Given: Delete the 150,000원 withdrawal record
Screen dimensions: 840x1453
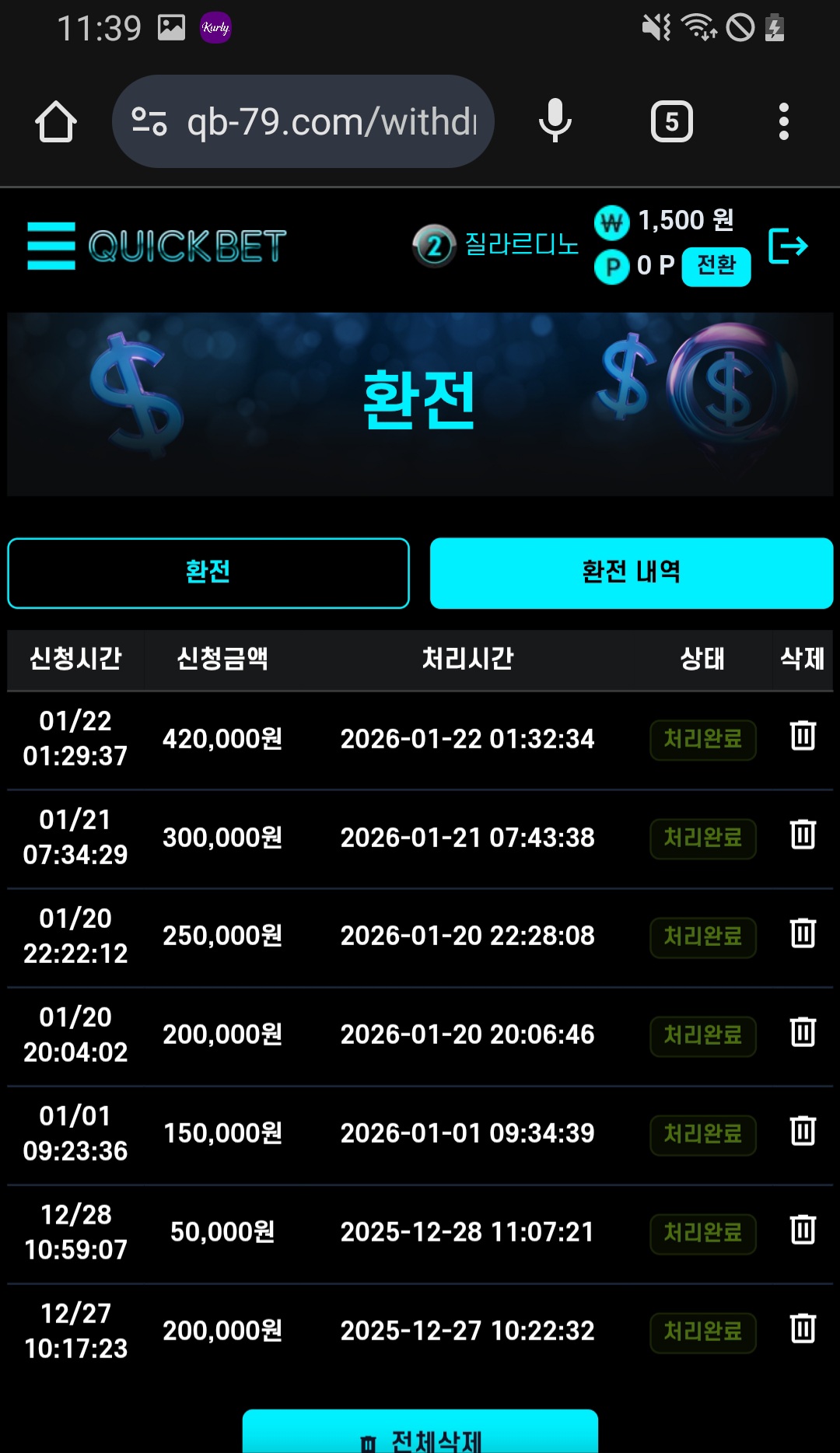Looking at the screenshot, I should (x=803, y=1131).
